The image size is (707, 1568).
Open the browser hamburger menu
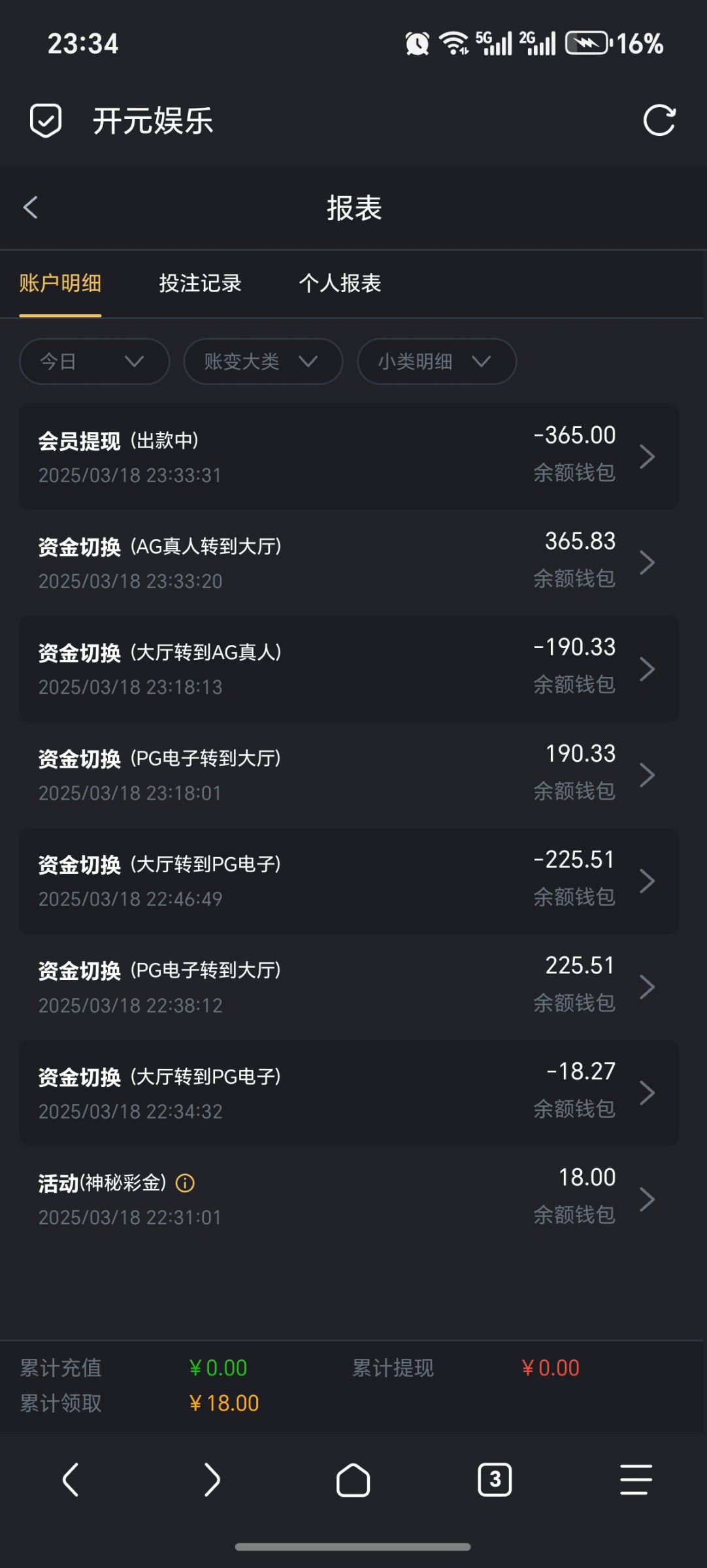636,1479
